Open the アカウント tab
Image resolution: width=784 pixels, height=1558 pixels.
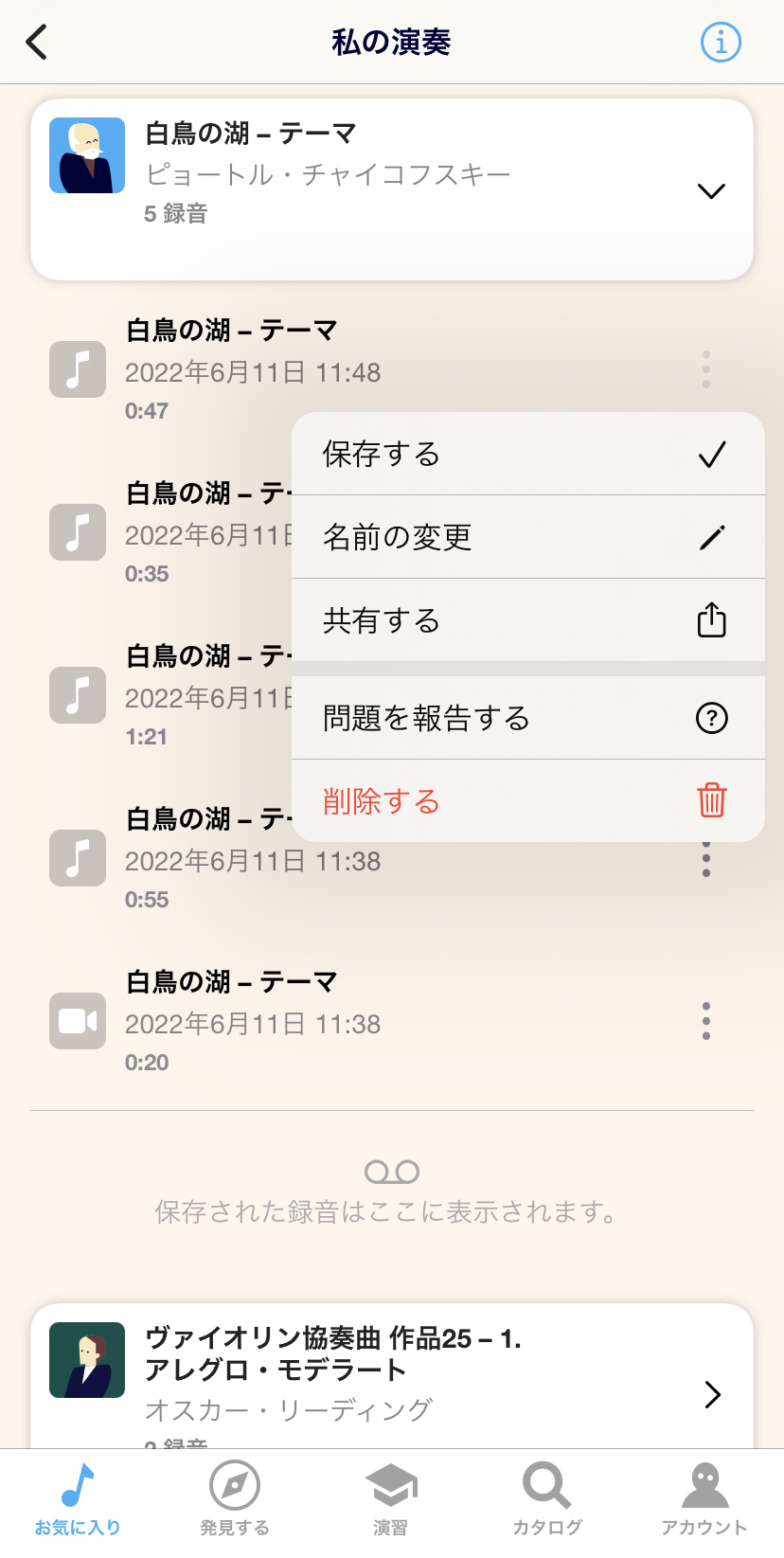(704, 1499)
